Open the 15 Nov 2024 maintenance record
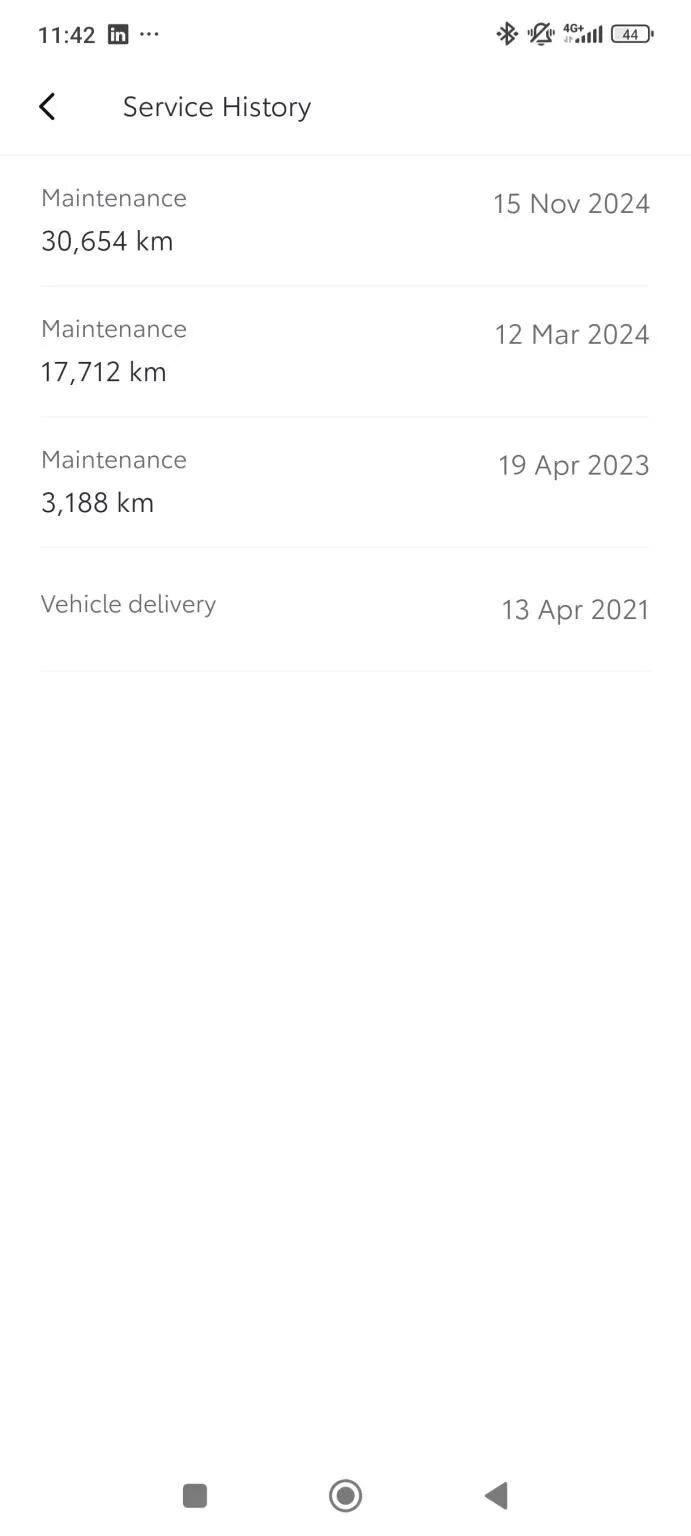This screenshot has width=691, height=1536. (x=345, y=221)
